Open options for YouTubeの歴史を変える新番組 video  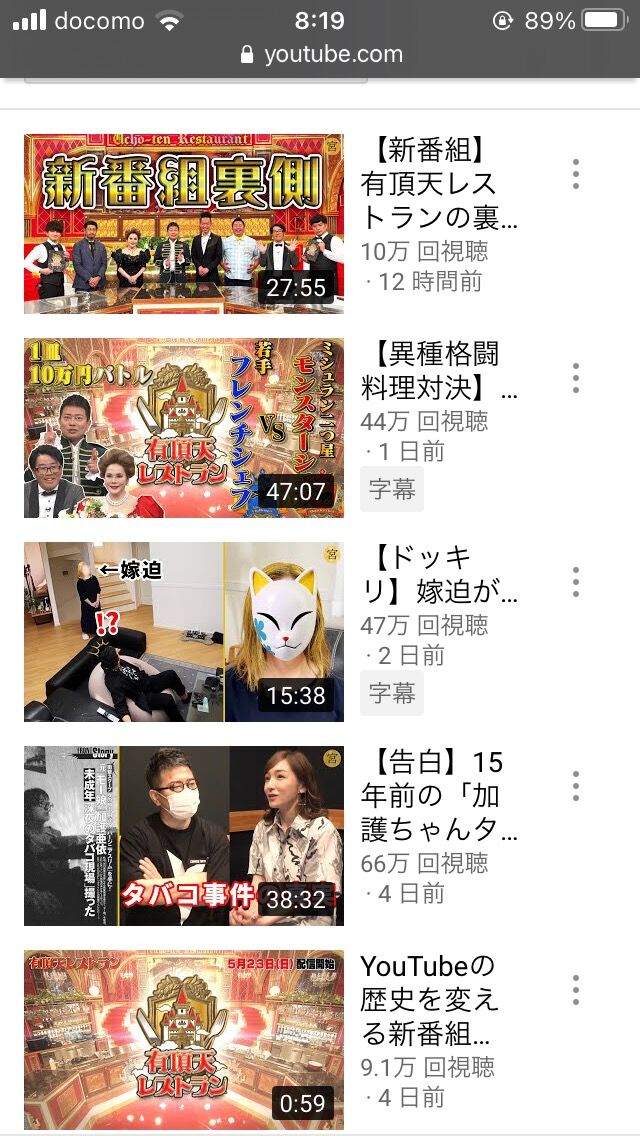[576, 990]
